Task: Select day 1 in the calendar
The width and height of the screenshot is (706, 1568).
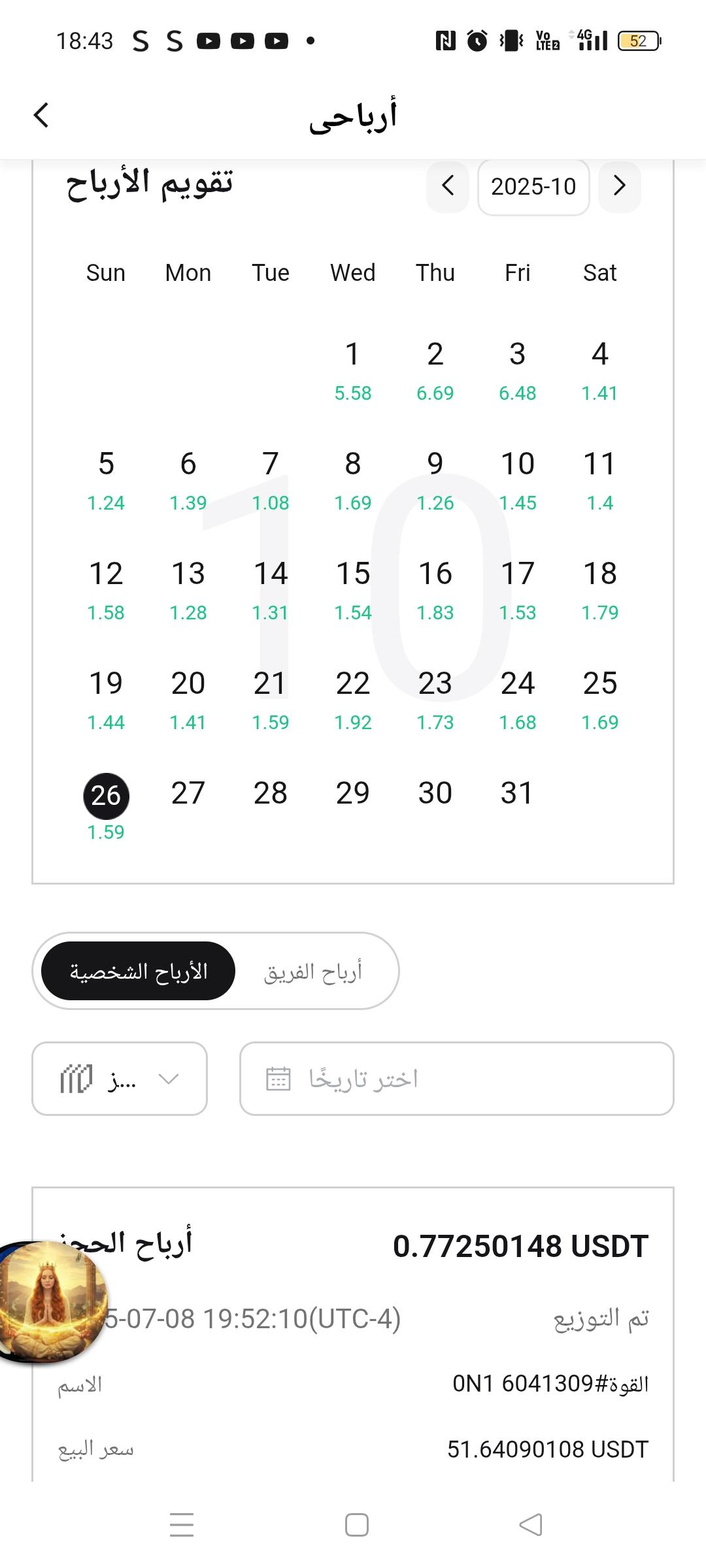Action: tap(353, 370)
